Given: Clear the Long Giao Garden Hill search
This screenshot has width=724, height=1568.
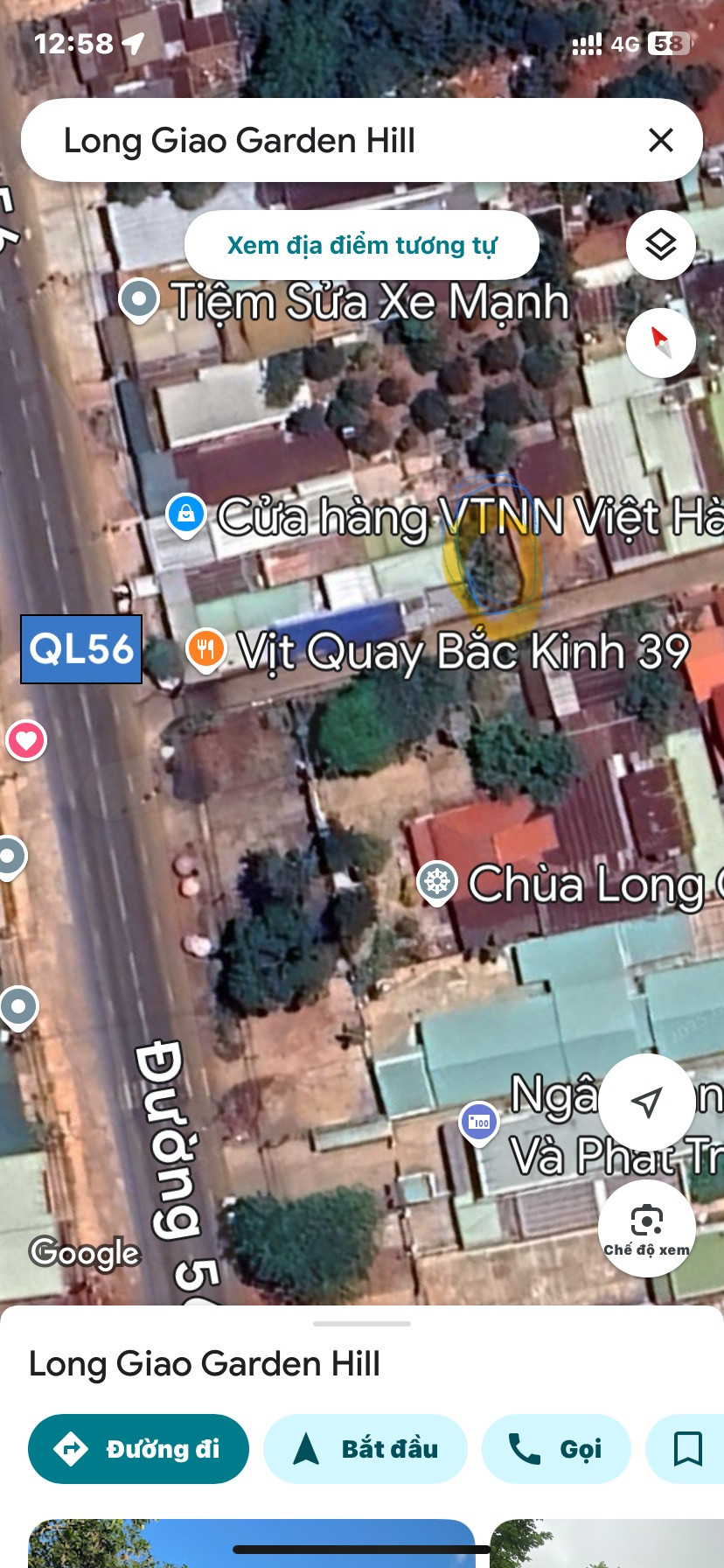Looking at the screenshot, I should (x=660, y=140).
